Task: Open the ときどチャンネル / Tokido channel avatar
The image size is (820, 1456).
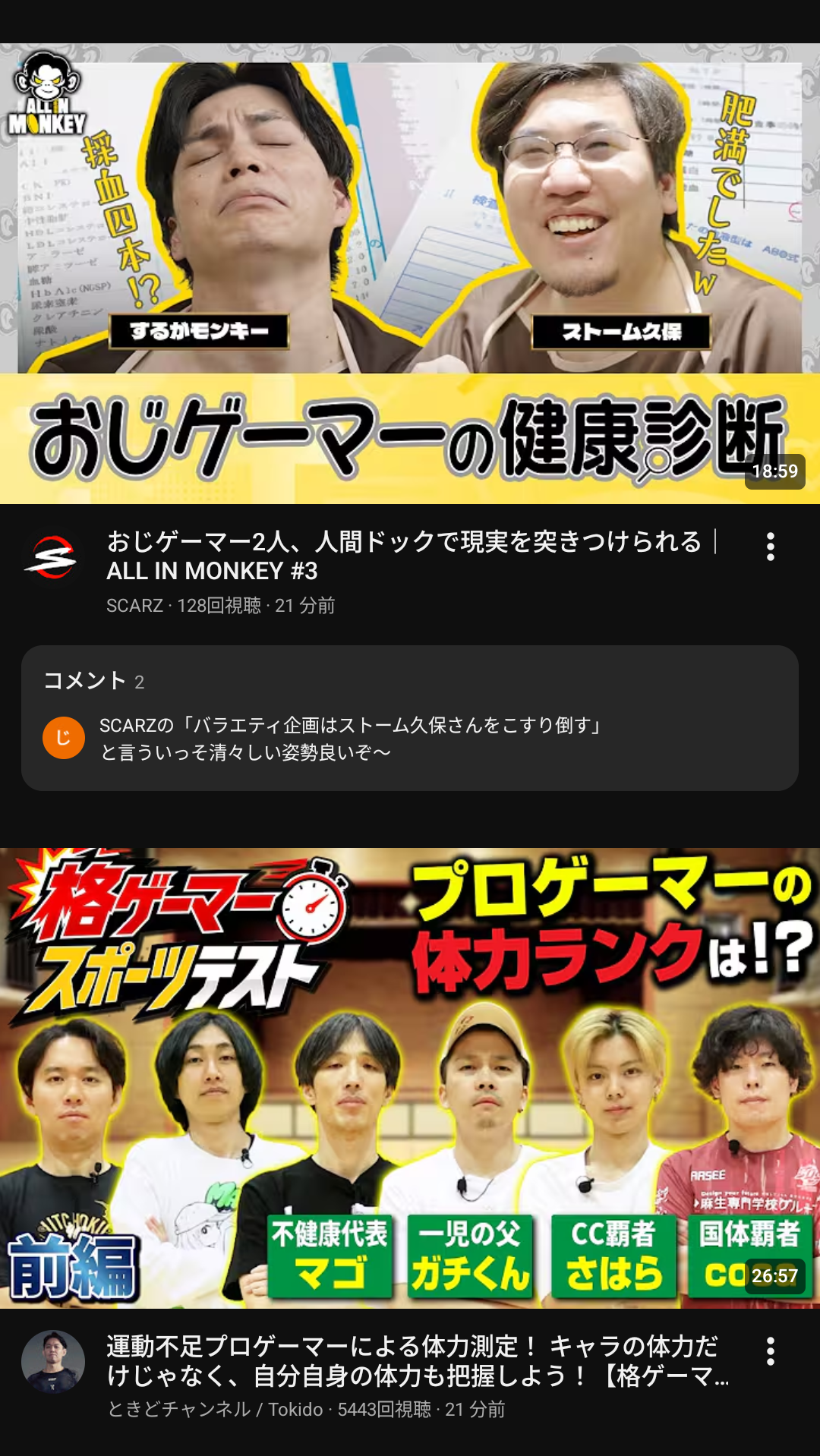Action: point(52,1362)
